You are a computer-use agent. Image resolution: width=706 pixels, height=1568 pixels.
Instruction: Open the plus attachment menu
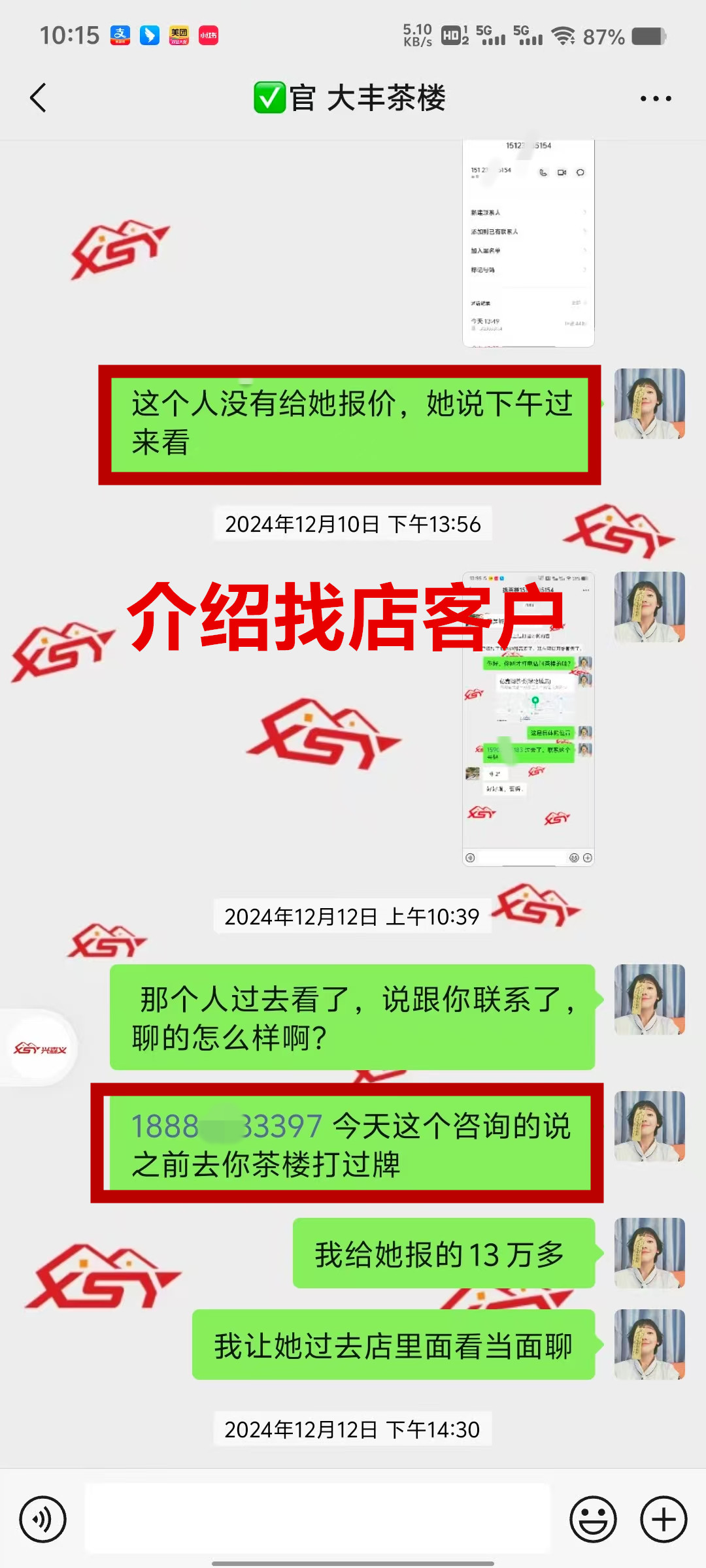(663, 1519)
